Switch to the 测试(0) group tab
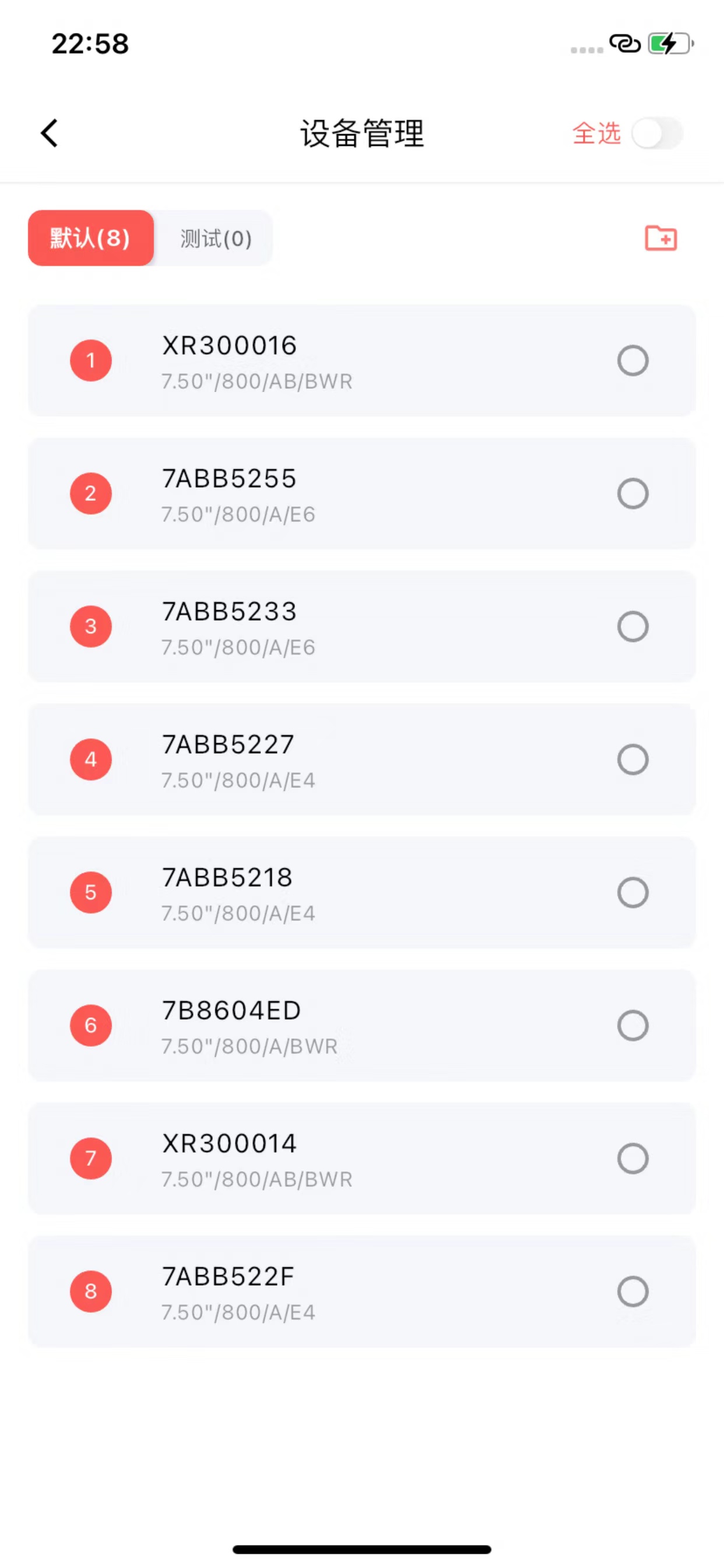The height and width of the screenshot is (1568, 724). (215, 238)
